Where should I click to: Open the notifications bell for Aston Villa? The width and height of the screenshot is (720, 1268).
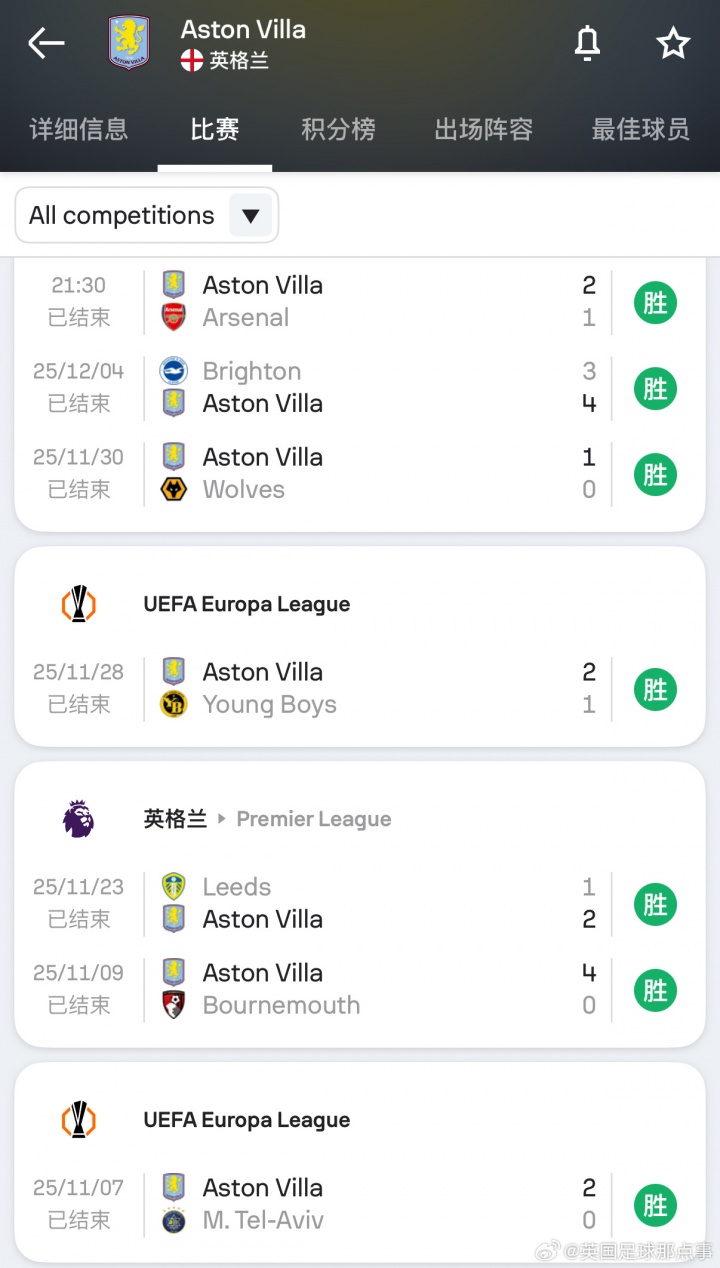pos(587,43)
